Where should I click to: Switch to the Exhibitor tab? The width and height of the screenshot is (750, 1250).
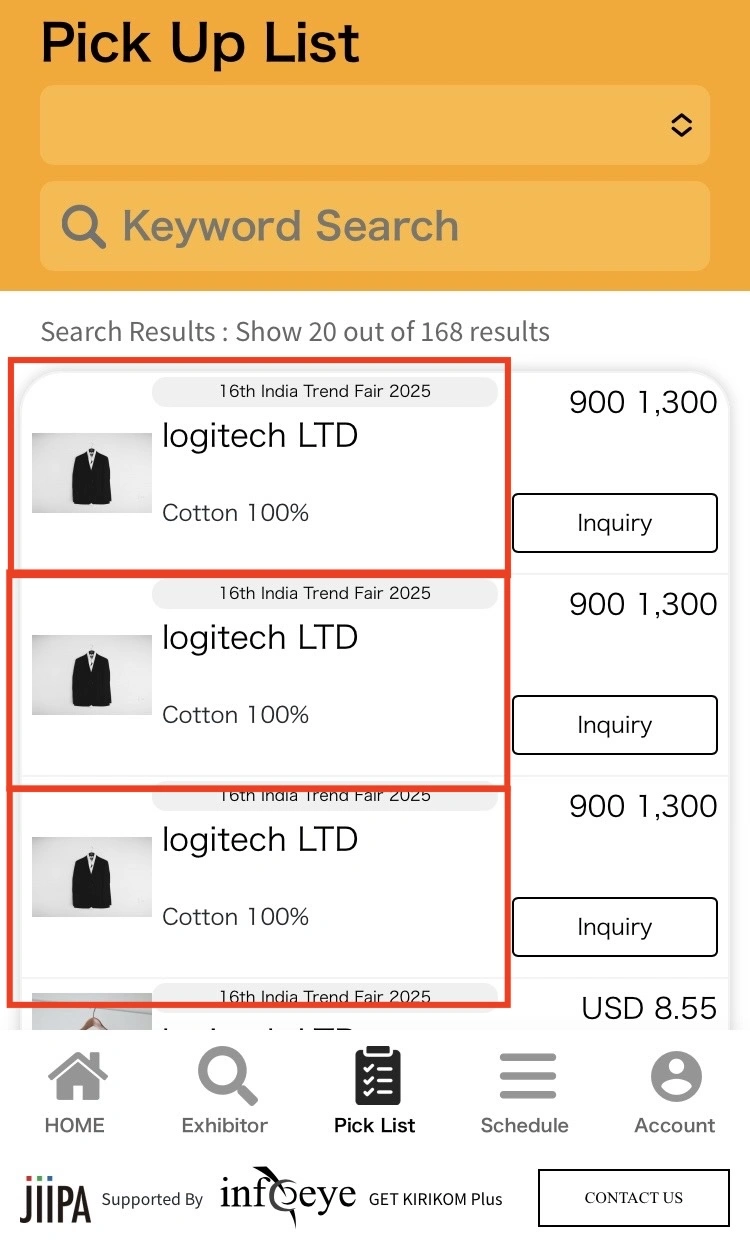[x=225, y=1093]
